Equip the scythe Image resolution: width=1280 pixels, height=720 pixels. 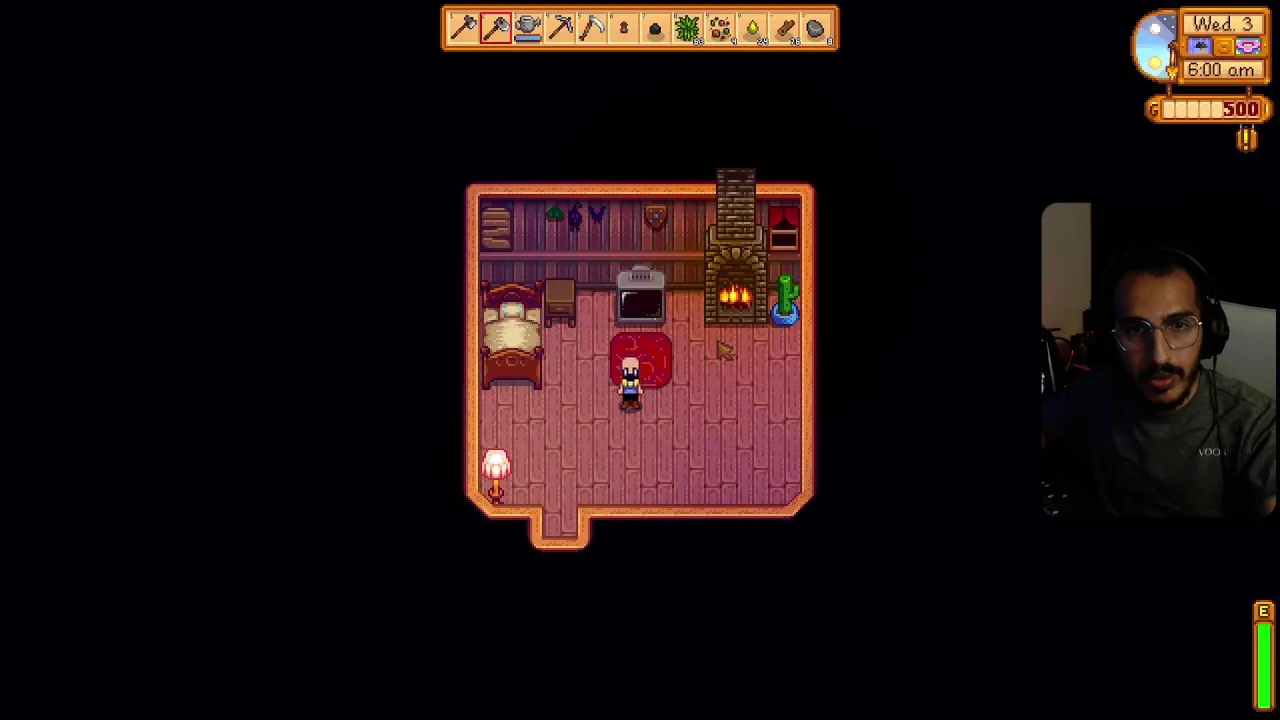[x=591, y=28]
